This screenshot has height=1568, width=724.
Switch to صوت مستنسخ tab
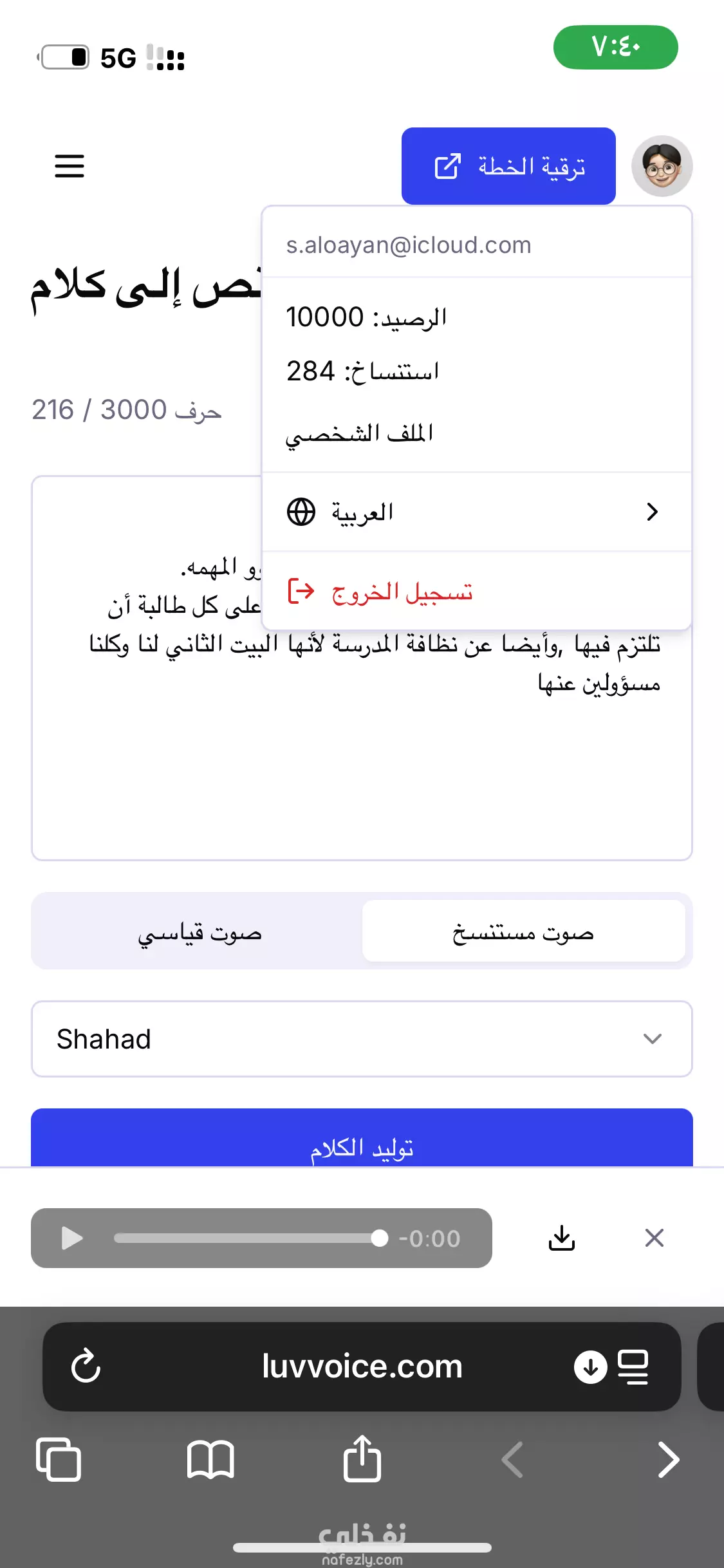[523, 931]
